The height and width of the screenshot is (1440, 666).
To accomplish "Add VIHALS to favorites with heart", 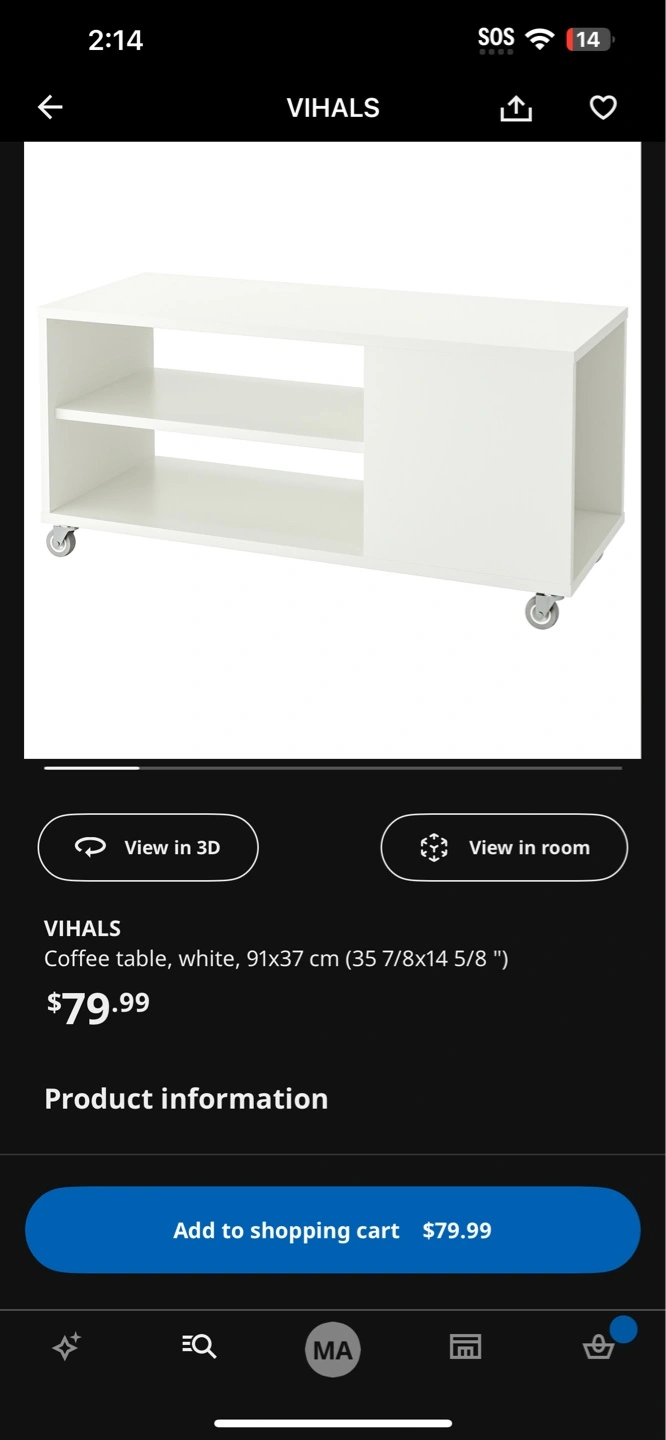I will tap(603, 107).
